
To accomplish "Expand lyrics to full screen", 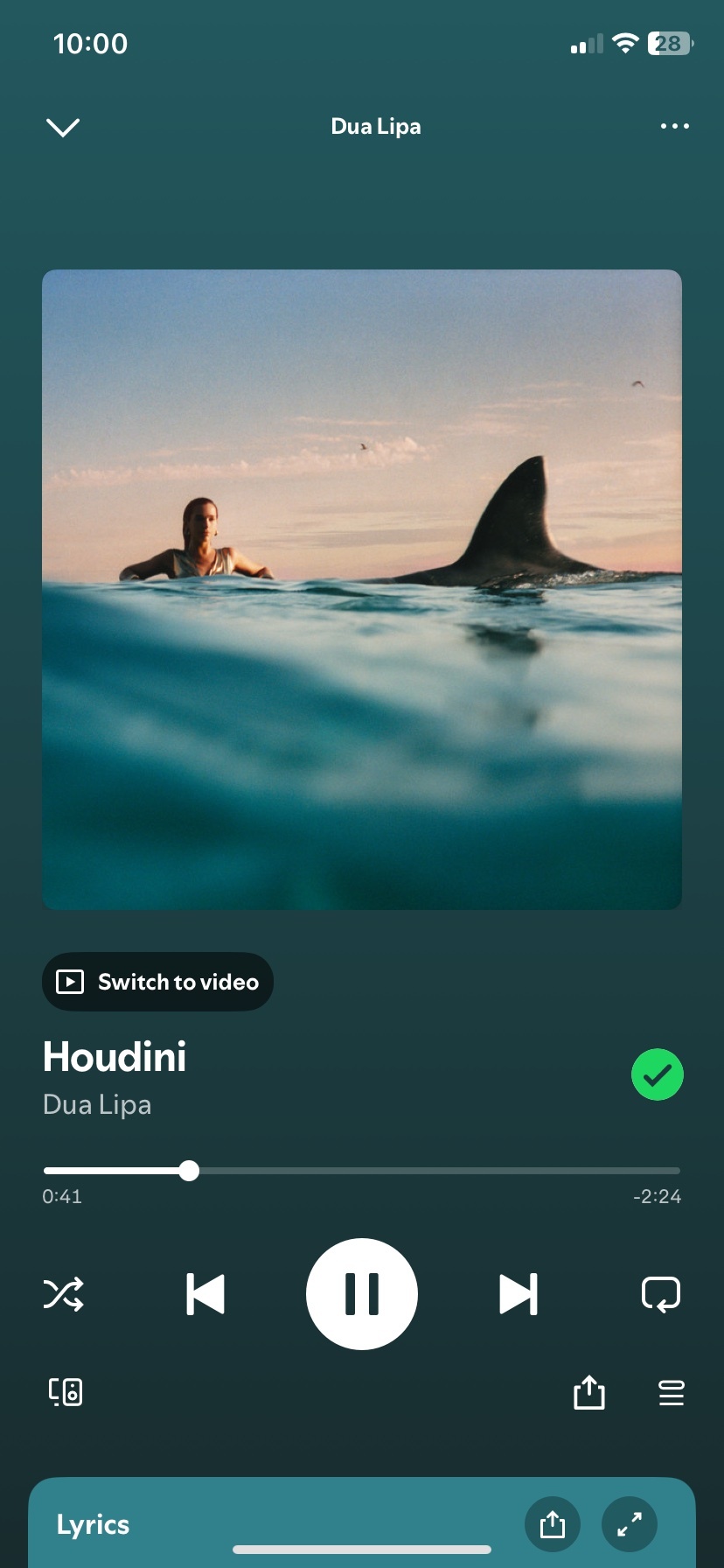I will (629, 1524).
